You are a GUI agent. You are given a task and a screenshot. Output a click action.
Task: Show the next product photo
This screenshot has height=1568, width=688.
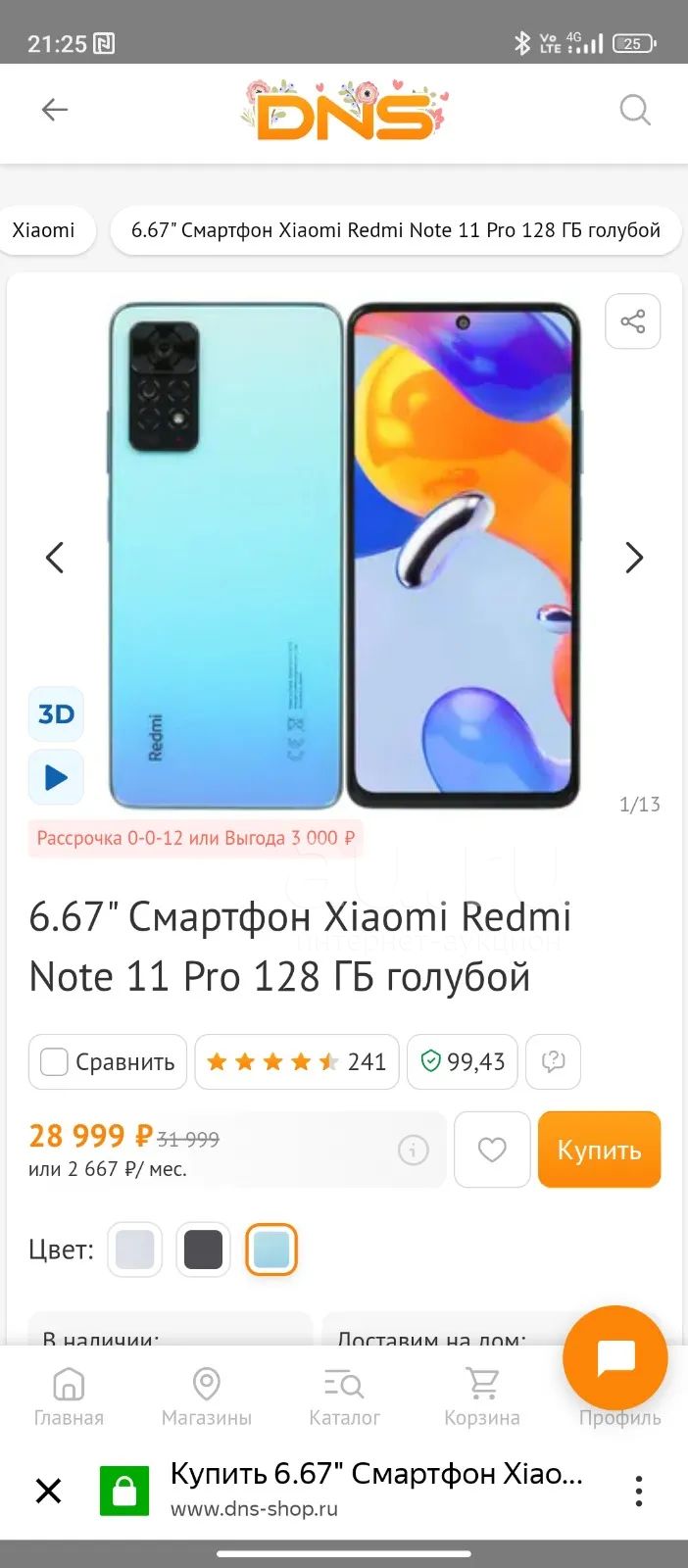[x=634, y=558]
